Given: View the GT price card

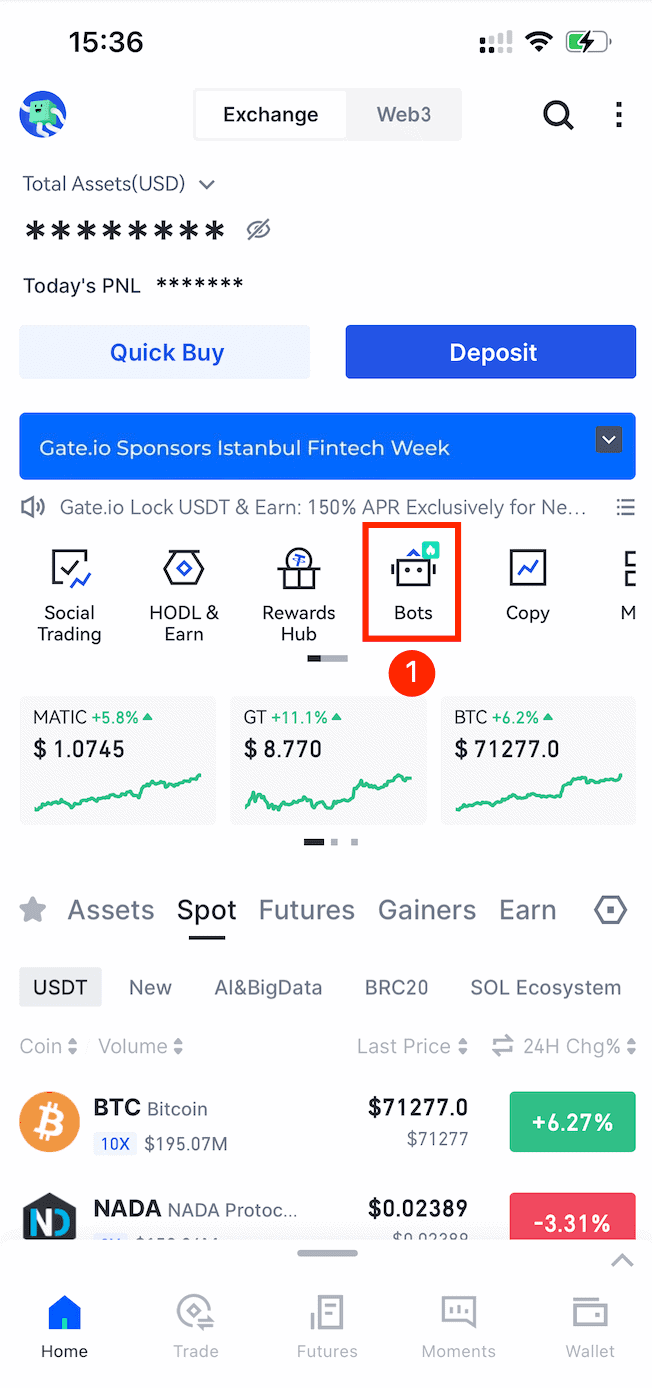Looking at the screenshot, I should click(x=327, y=760).
